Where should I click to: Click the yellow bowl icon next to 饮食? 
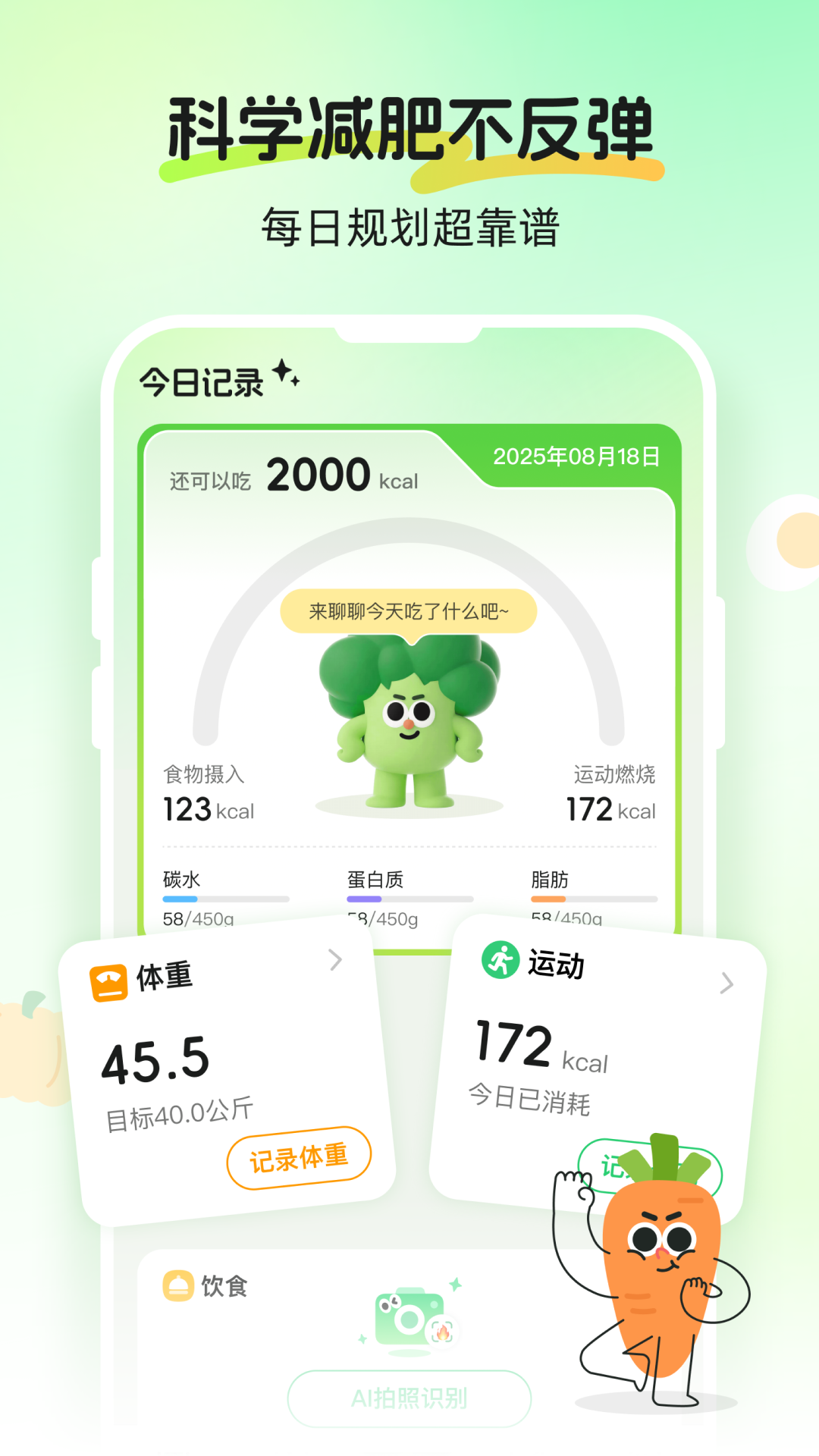(179, 1287)
